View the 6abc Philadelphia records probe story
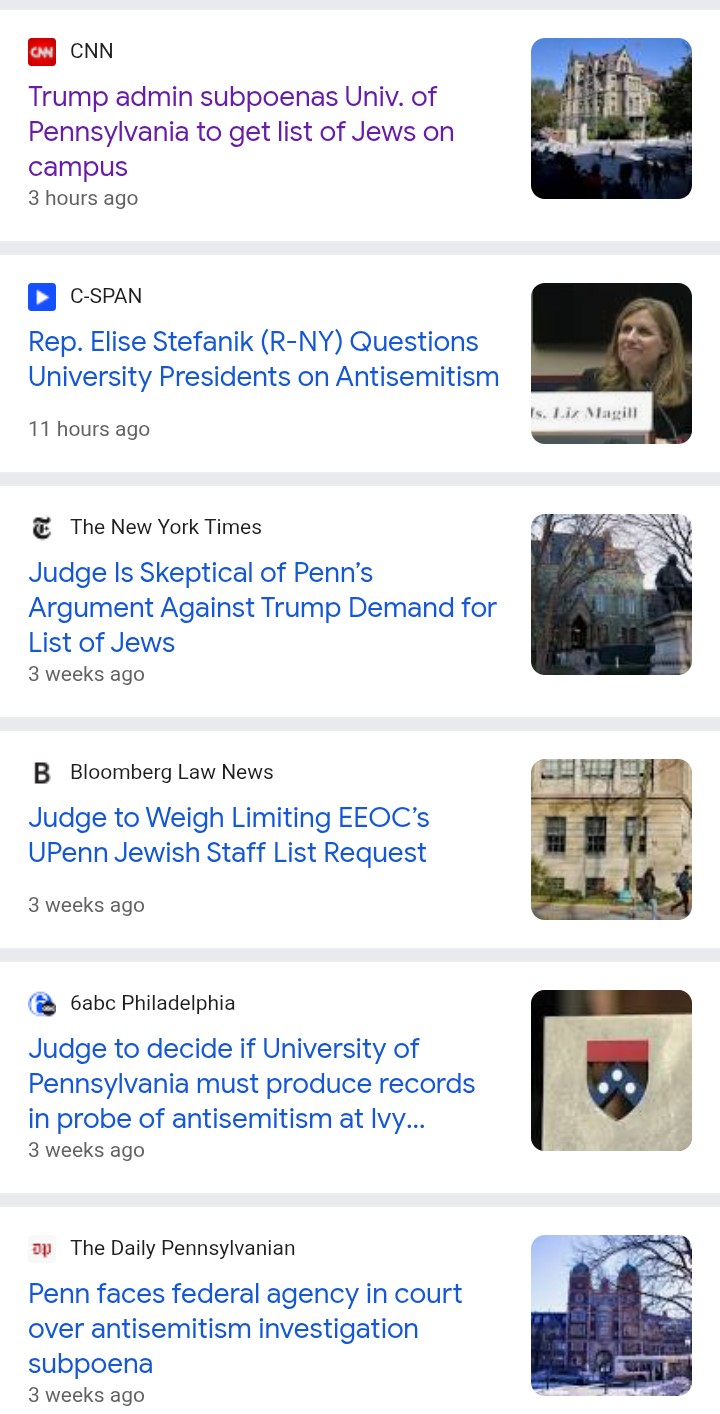720x1414 pixels. coord(251,1083)
